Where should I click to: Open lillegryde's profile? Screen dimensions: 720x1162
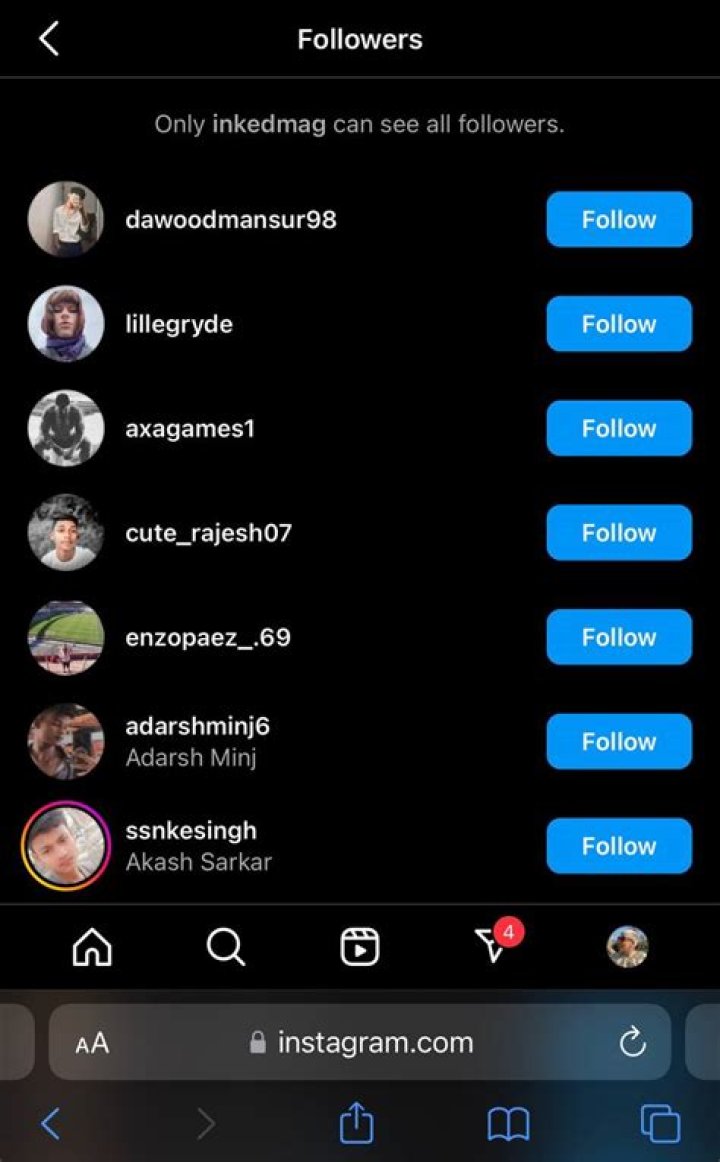[x=179, y=324]
